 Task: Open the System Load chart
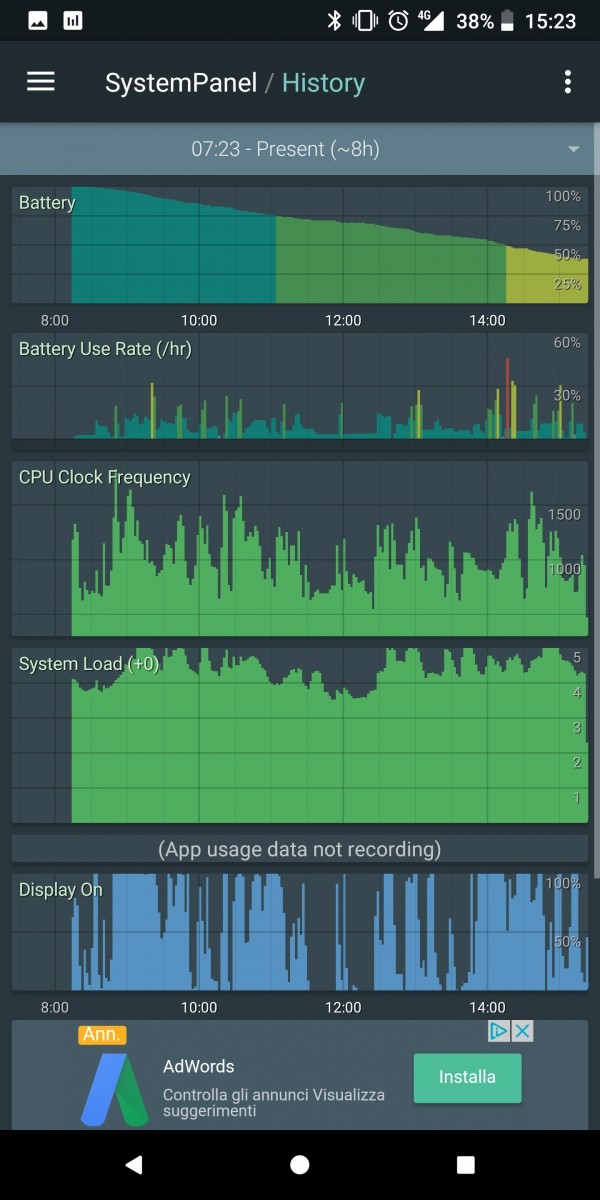coord(300,735)
